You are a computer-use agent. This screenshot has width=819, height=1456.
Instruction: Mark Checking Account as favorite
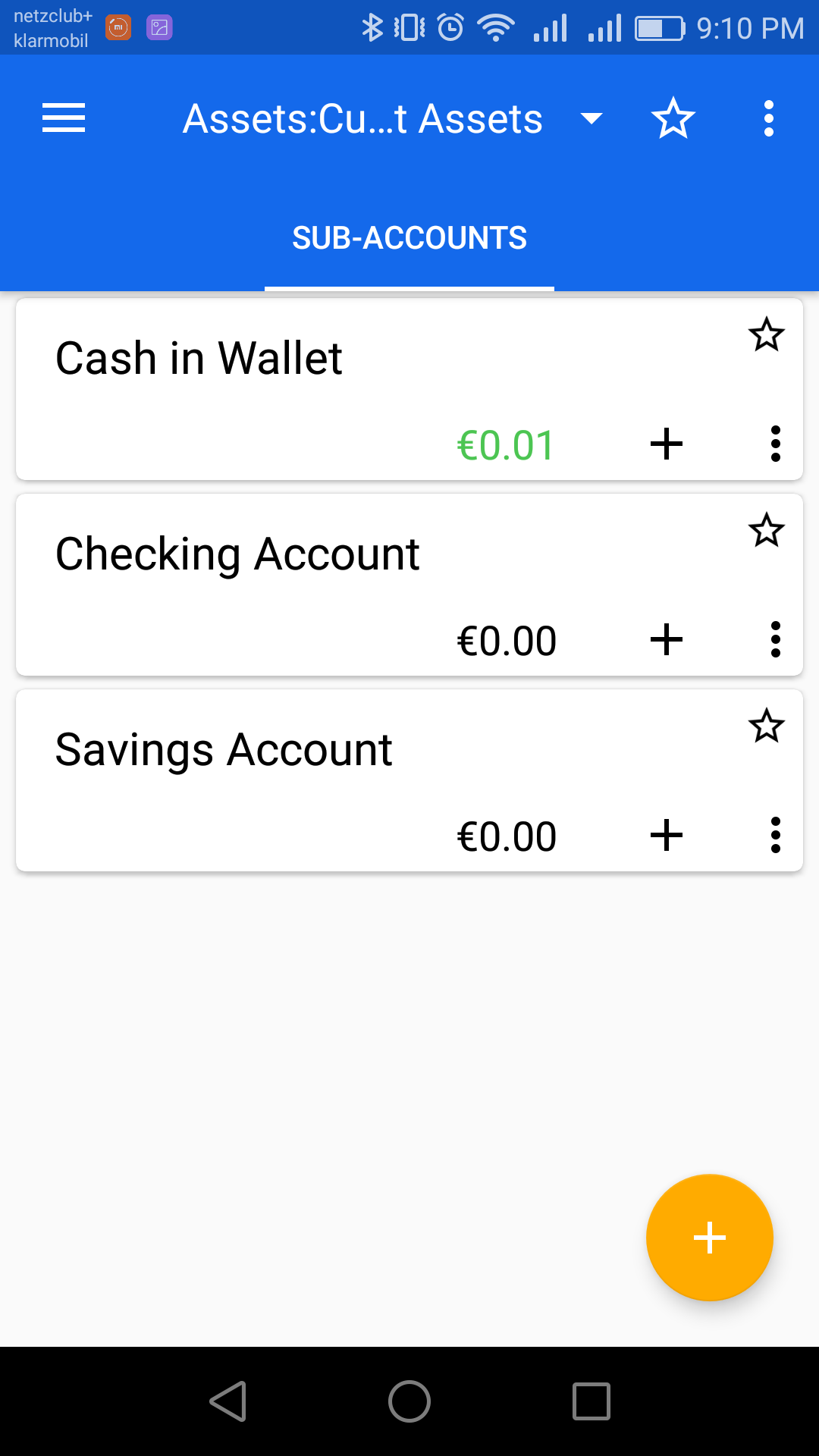pos(767,530)
